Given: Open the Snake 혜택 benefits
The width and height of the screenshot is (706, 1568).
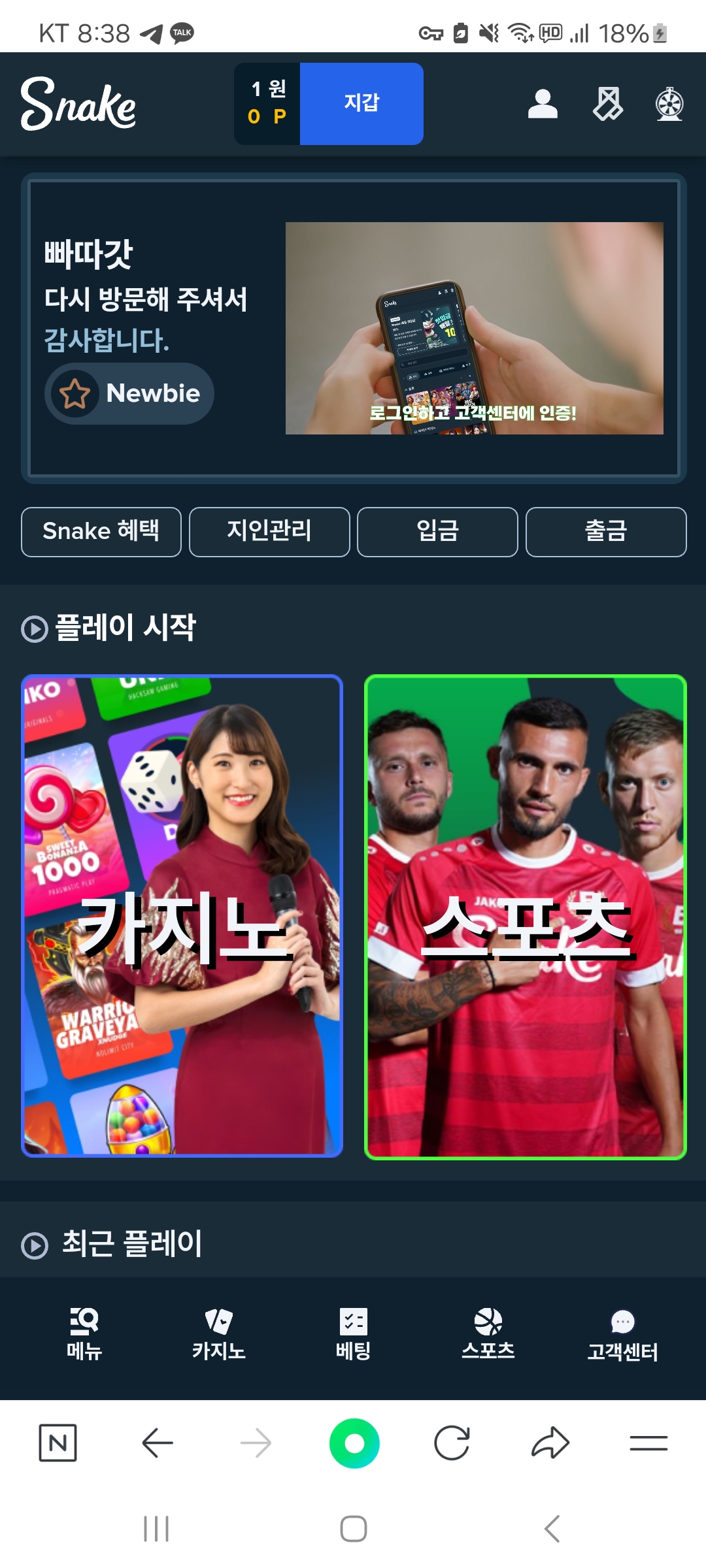Looking at the screenshot, I should [x=101, y=532].
